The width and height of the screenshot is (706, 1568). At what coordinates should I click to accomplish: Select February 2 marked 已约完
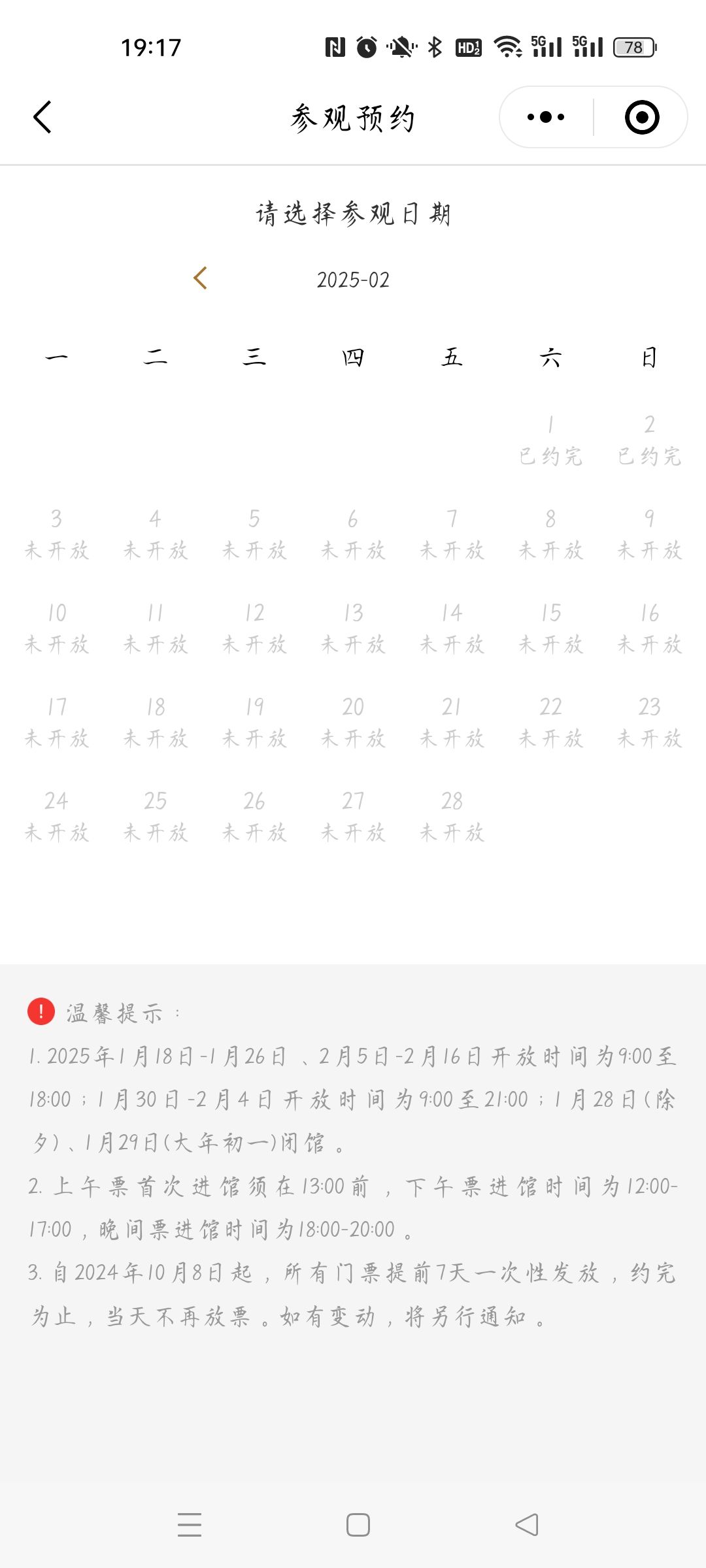click(649, 440)
